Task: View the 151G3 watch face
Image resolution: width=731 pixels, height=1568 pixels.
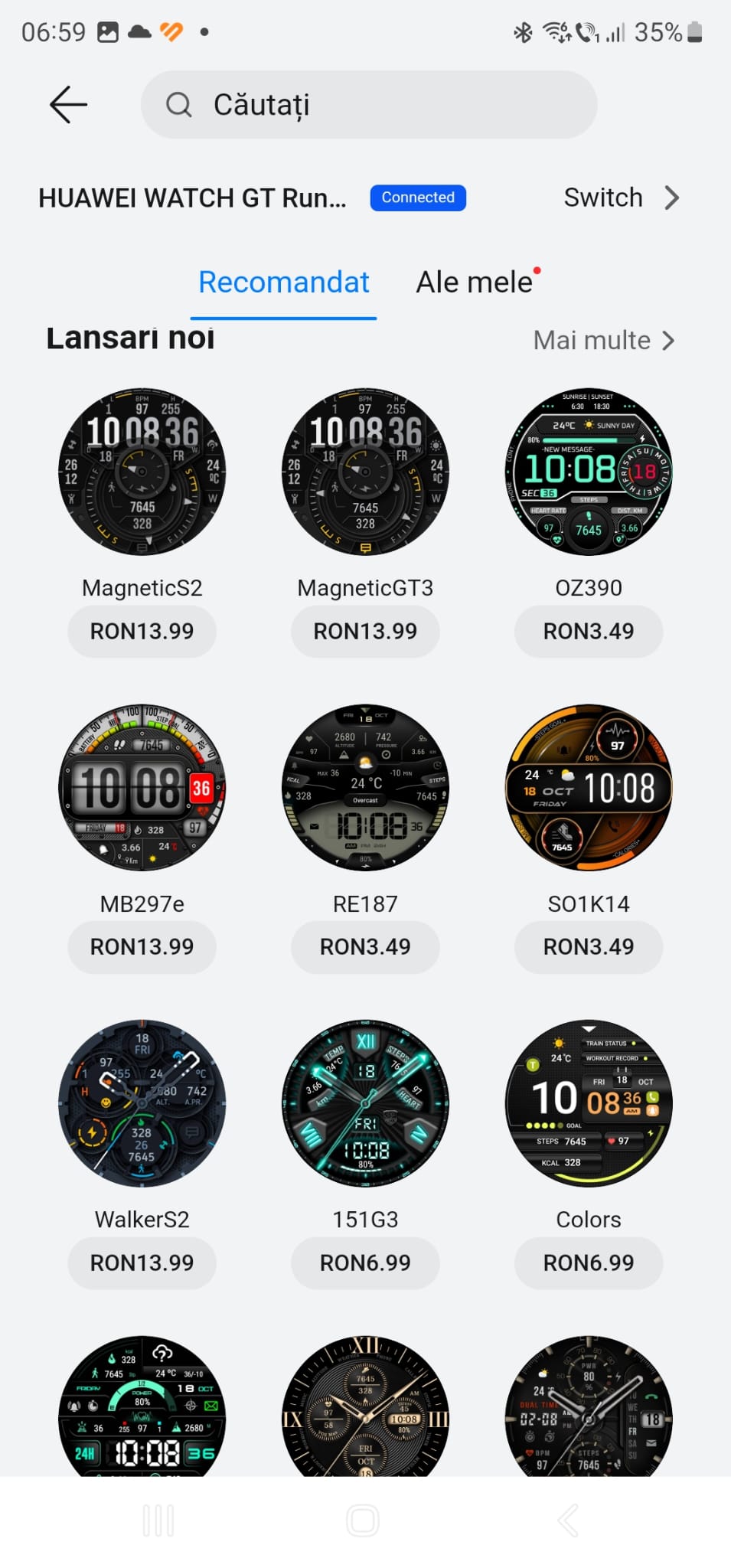Action: [365, 1103]
